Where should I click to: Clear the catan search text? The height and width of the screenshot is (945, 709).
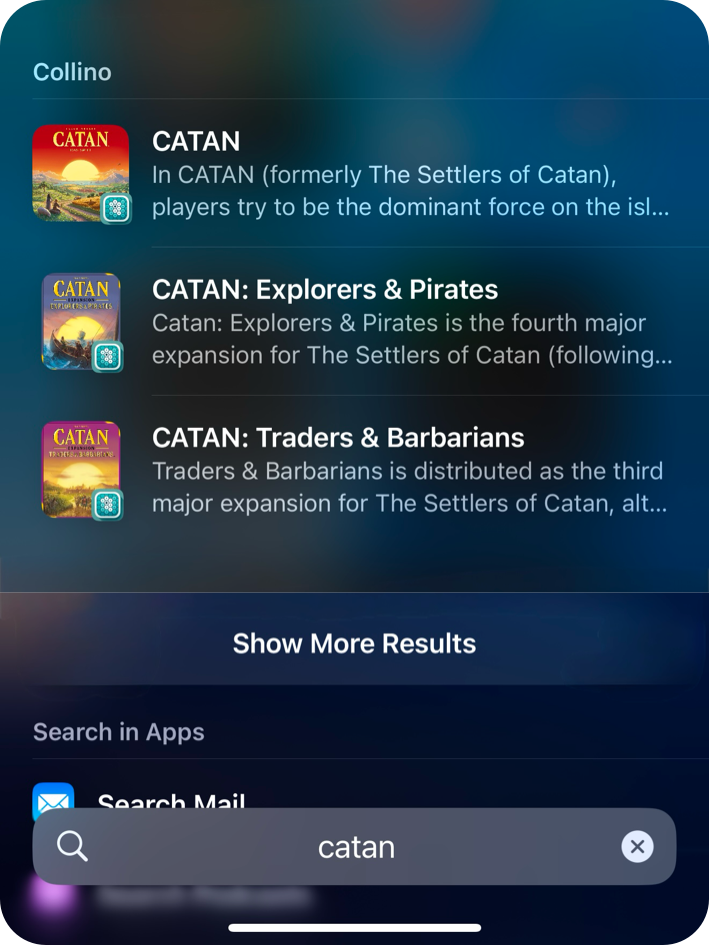pos(637,847)
